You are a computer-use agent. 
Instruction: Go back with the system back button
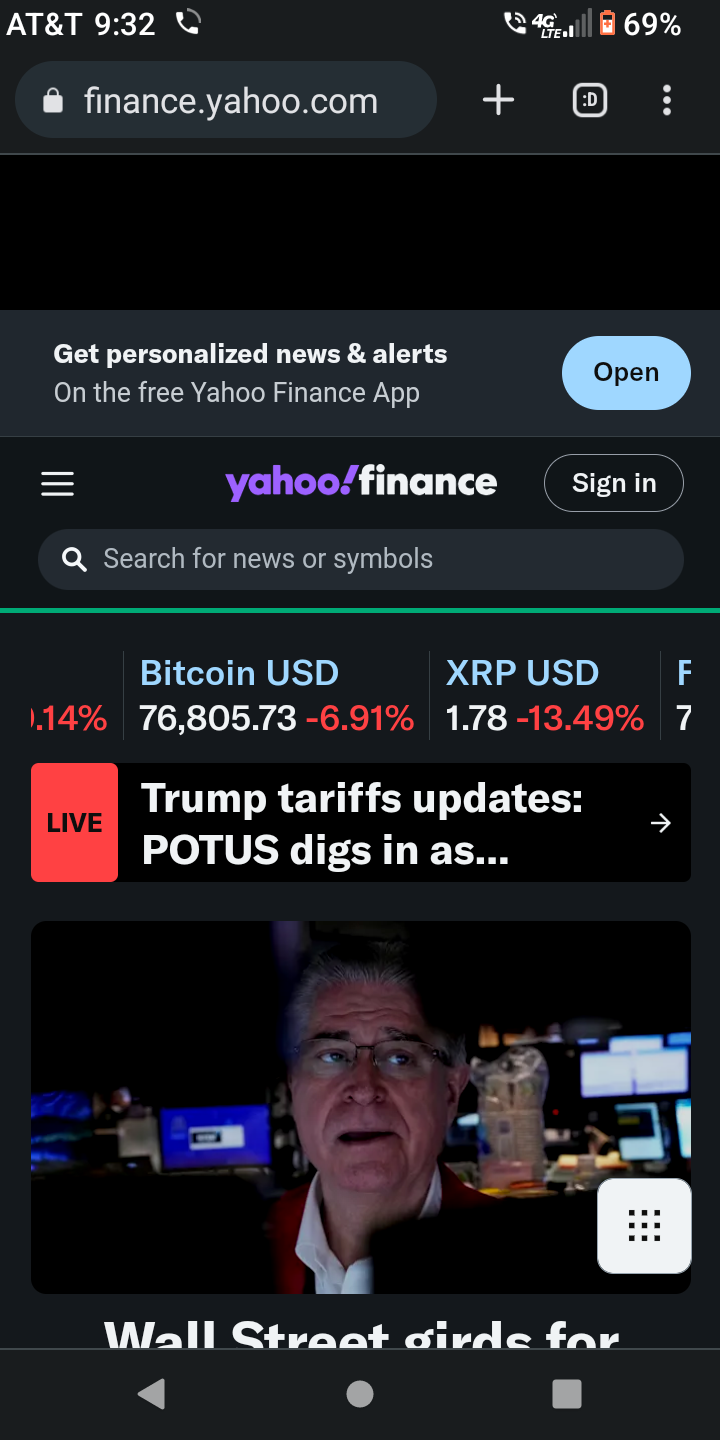pyautogui.click(x=152, y=1394)
